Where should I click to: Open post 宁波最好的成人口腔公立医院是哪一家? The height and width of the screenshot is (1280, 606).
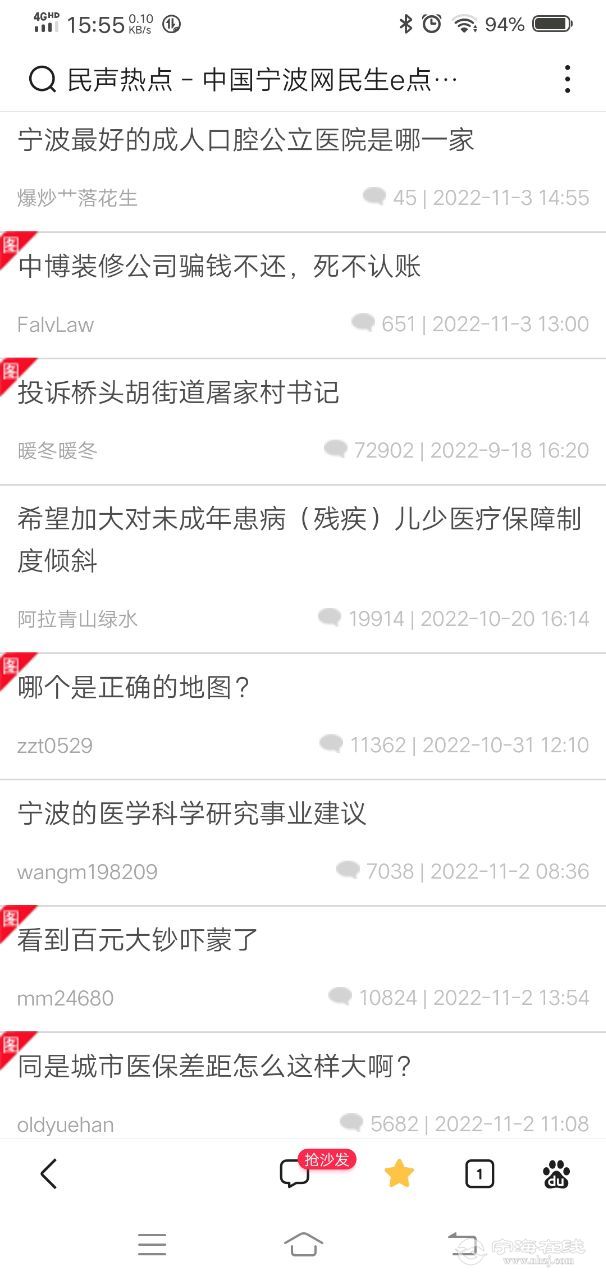[x=246, y=140]
